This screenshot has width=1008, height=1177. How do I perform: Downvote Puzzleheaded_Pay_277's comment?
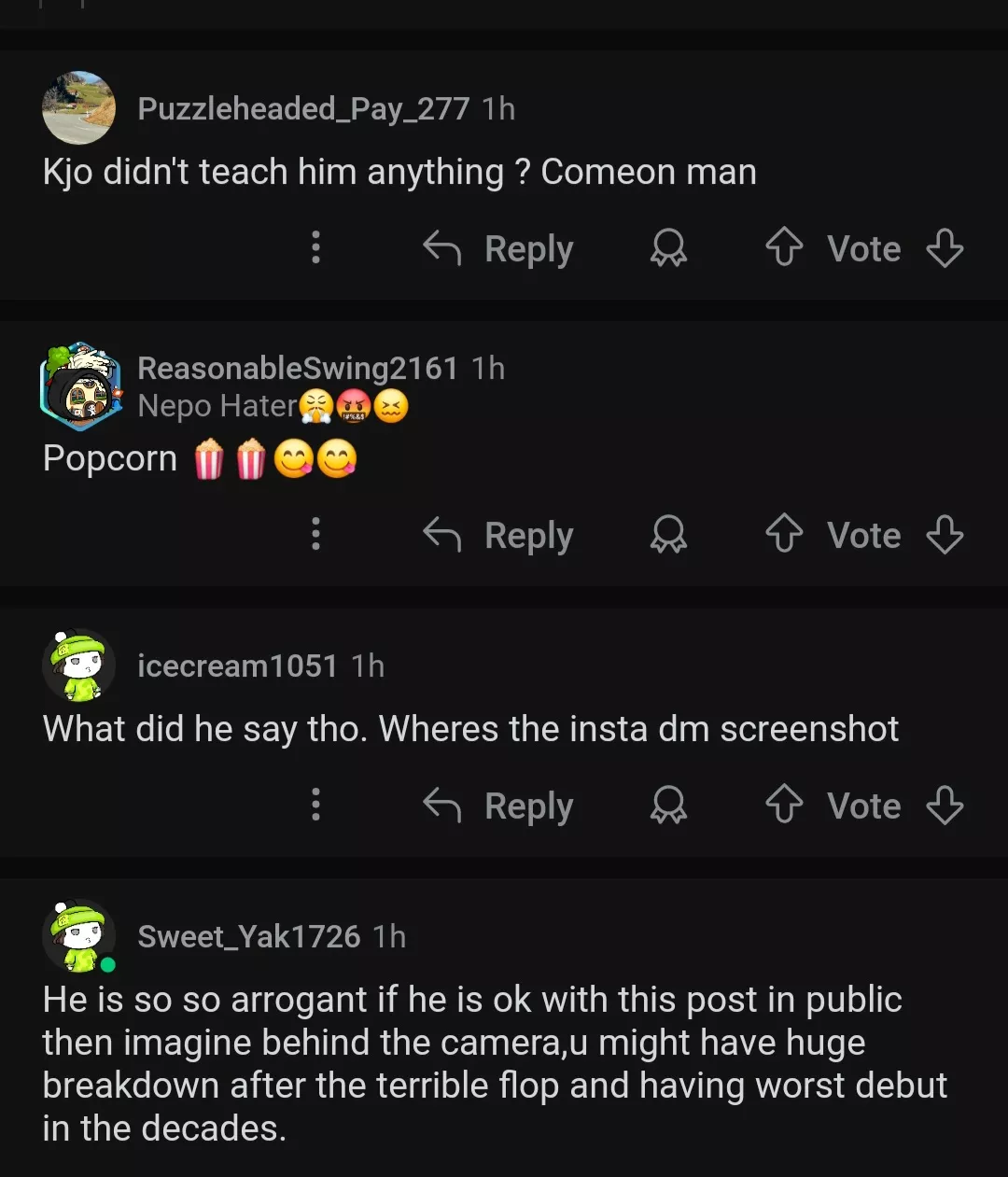[945, 248]
